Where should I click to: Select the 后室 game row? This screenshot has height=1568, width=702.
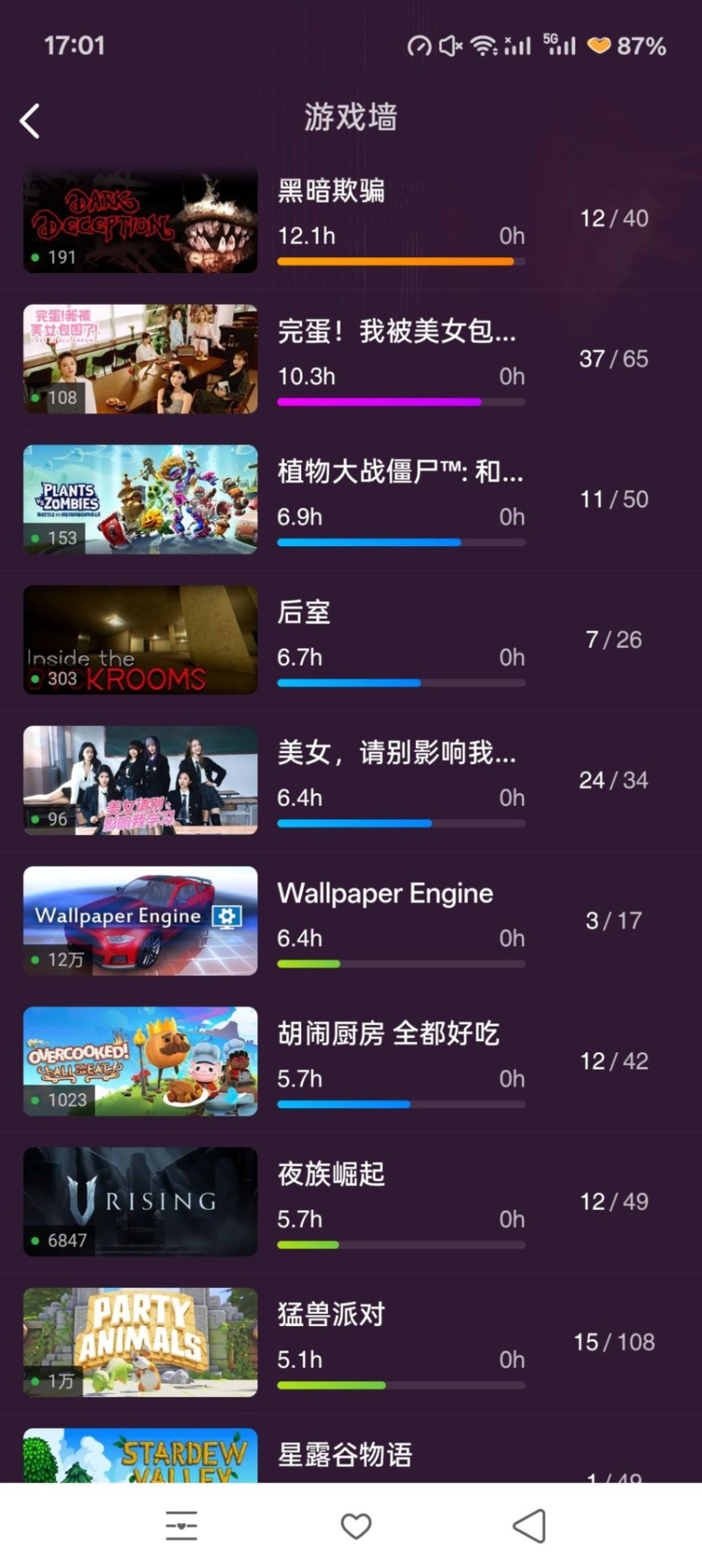[x=304, y=613]
